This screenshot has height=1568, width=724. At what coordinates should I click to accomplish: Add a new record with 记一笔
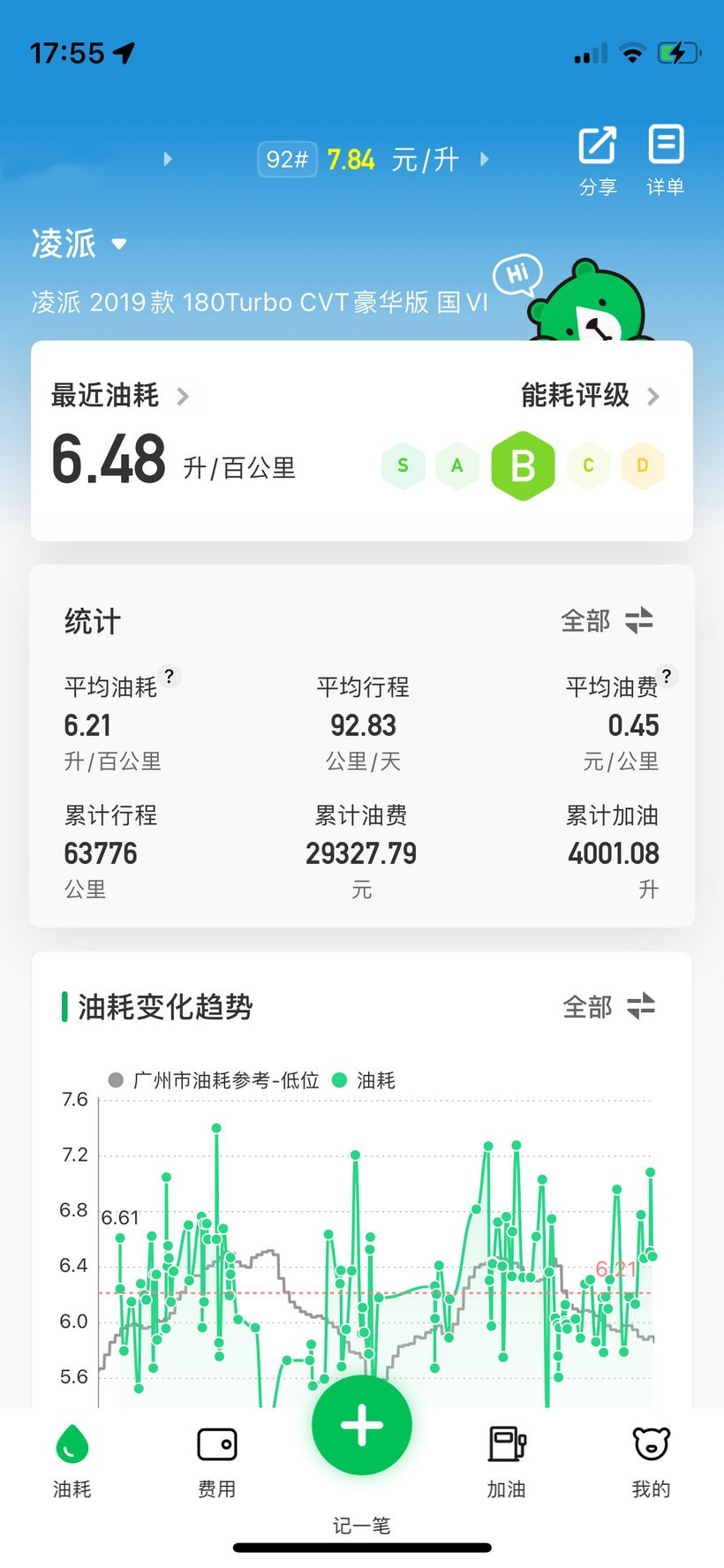(362, 1426)
